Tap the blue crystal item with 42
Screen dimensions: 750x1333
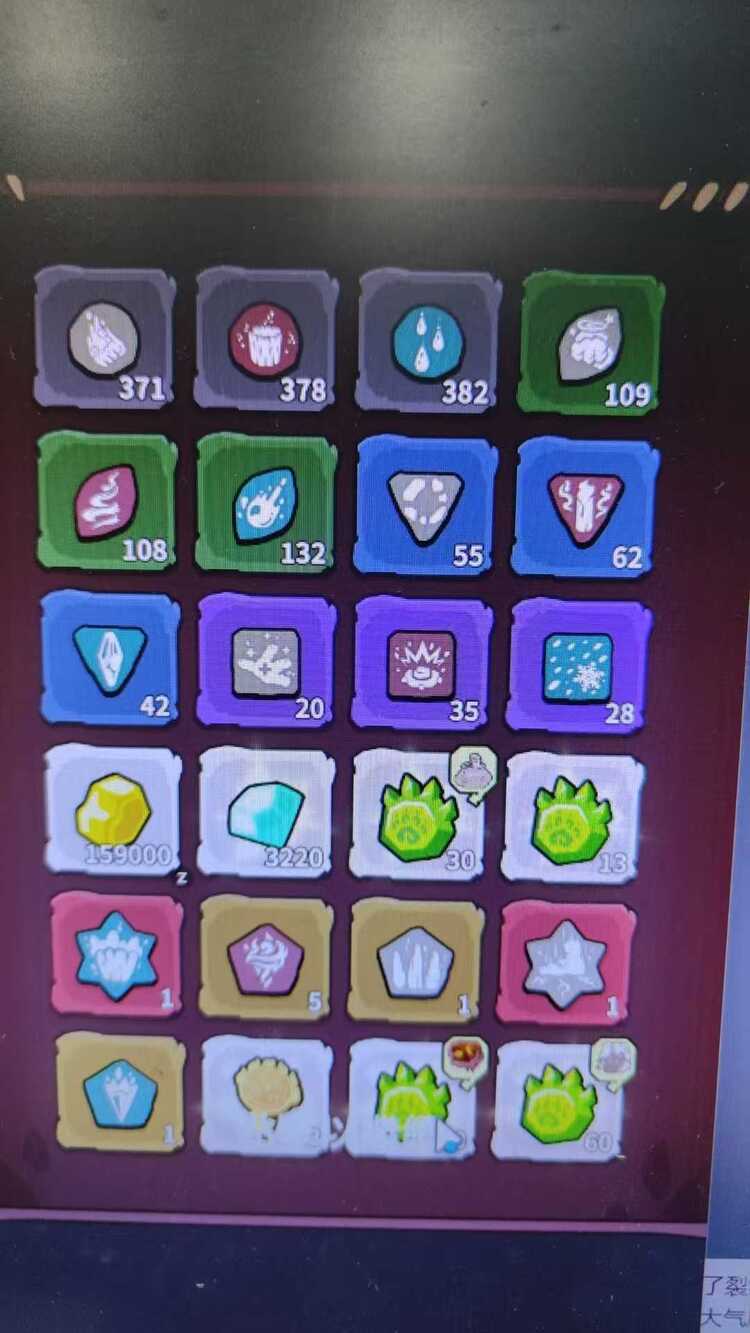click(110, 658)
